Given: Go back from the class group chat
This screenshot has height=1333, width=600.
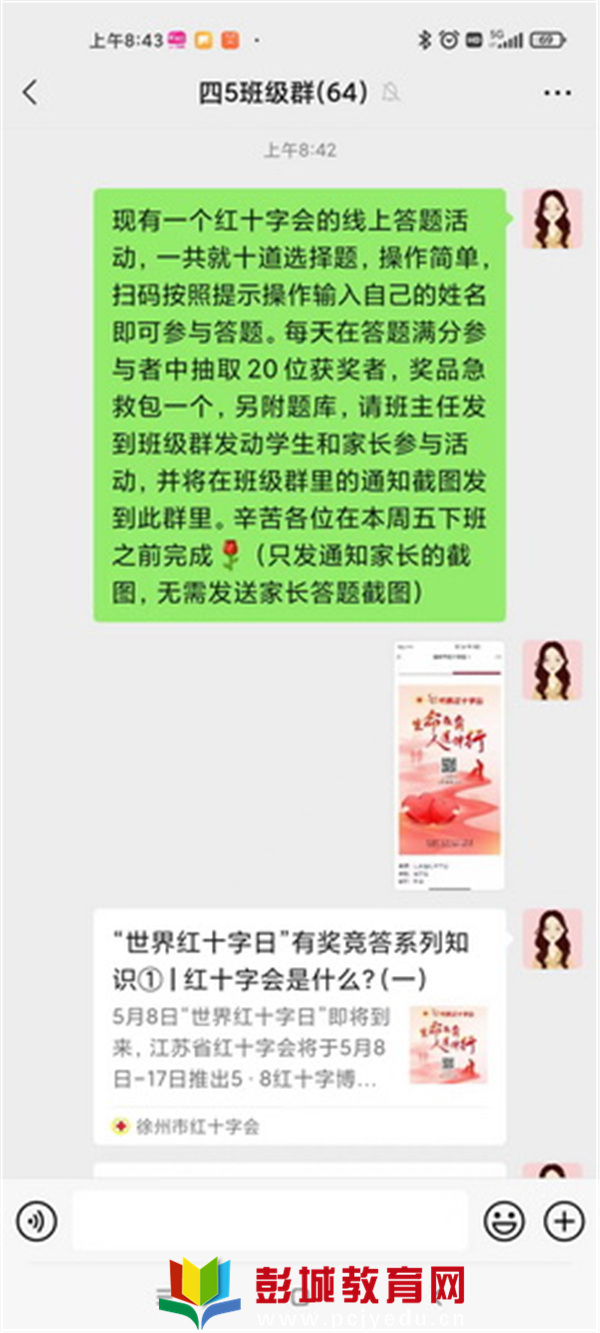Looking at the screenshot, I should (x=30, y=93).
